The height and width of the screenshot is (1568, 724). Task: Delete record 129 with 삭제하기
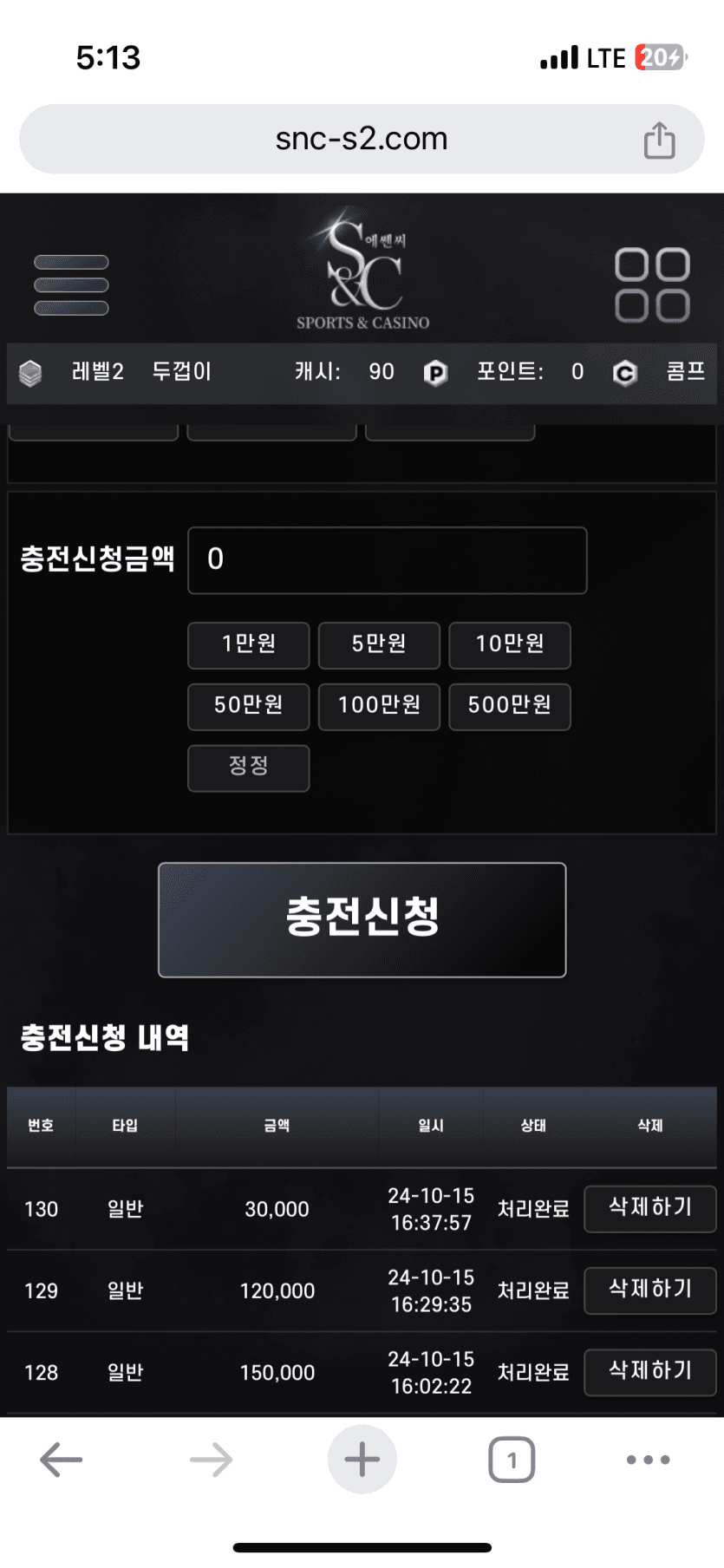tap(650, 1290)
